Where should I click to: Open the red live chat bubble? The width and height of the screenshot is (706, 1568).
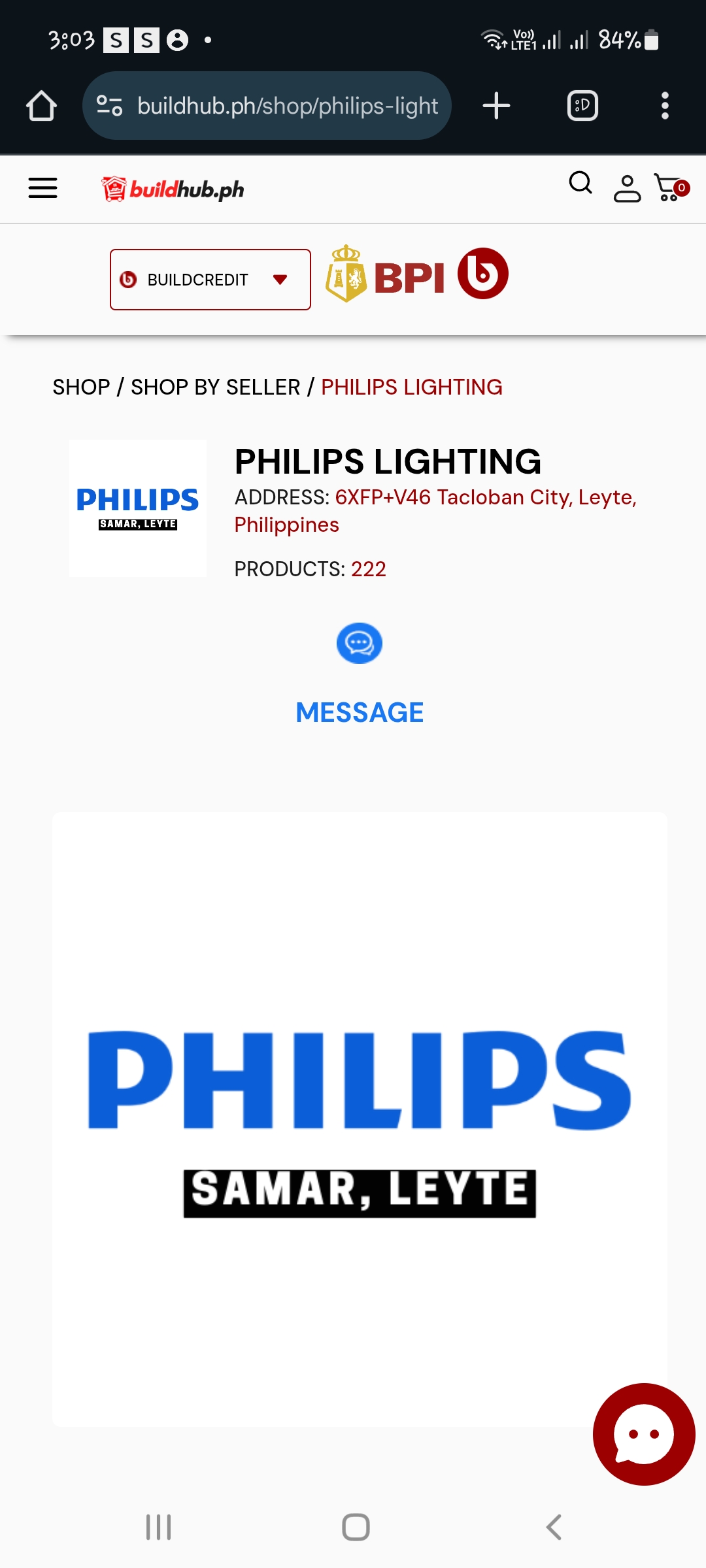(x=643, y=1434)
